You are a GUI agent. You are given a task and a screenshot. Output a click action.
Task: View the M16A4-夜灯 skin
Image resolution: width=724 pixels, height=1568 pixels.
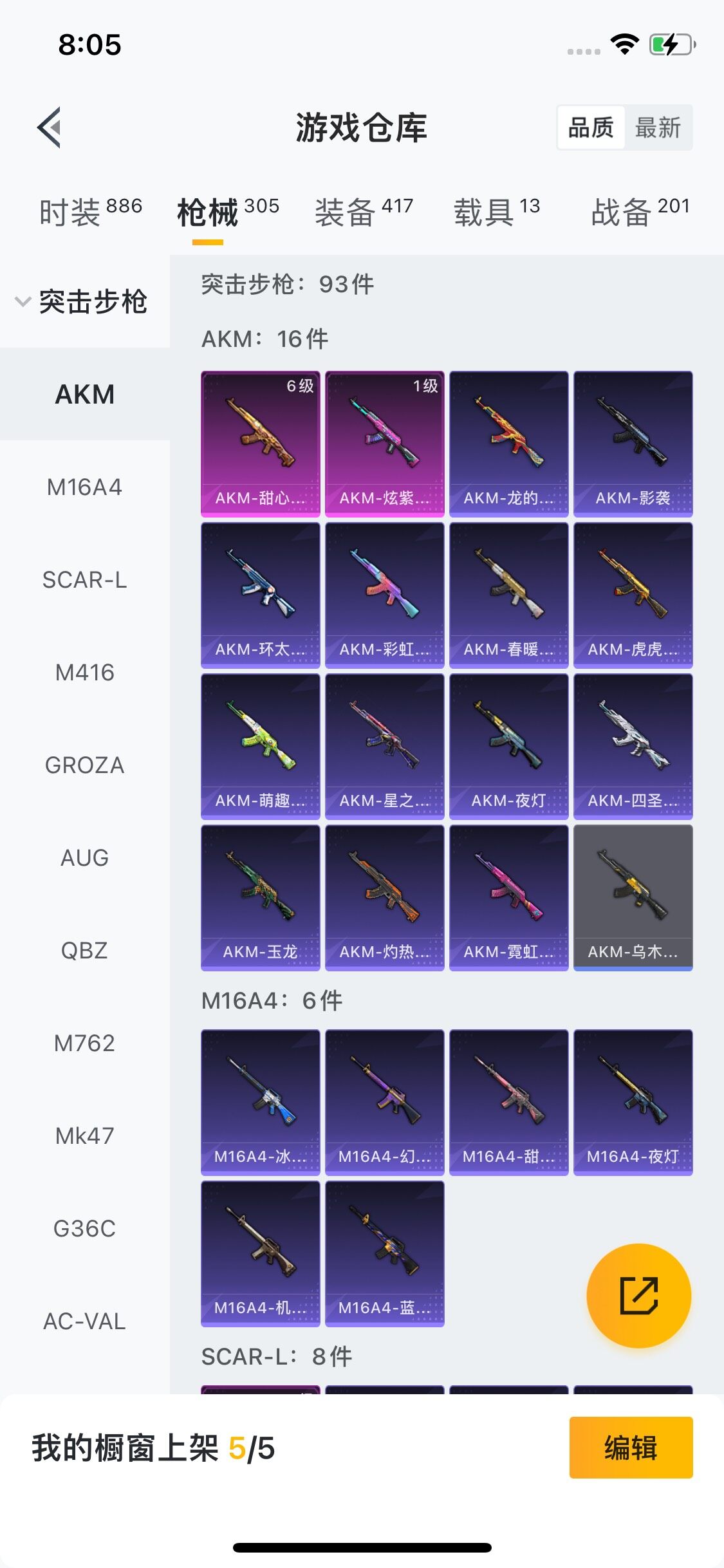click(633, 1102)
